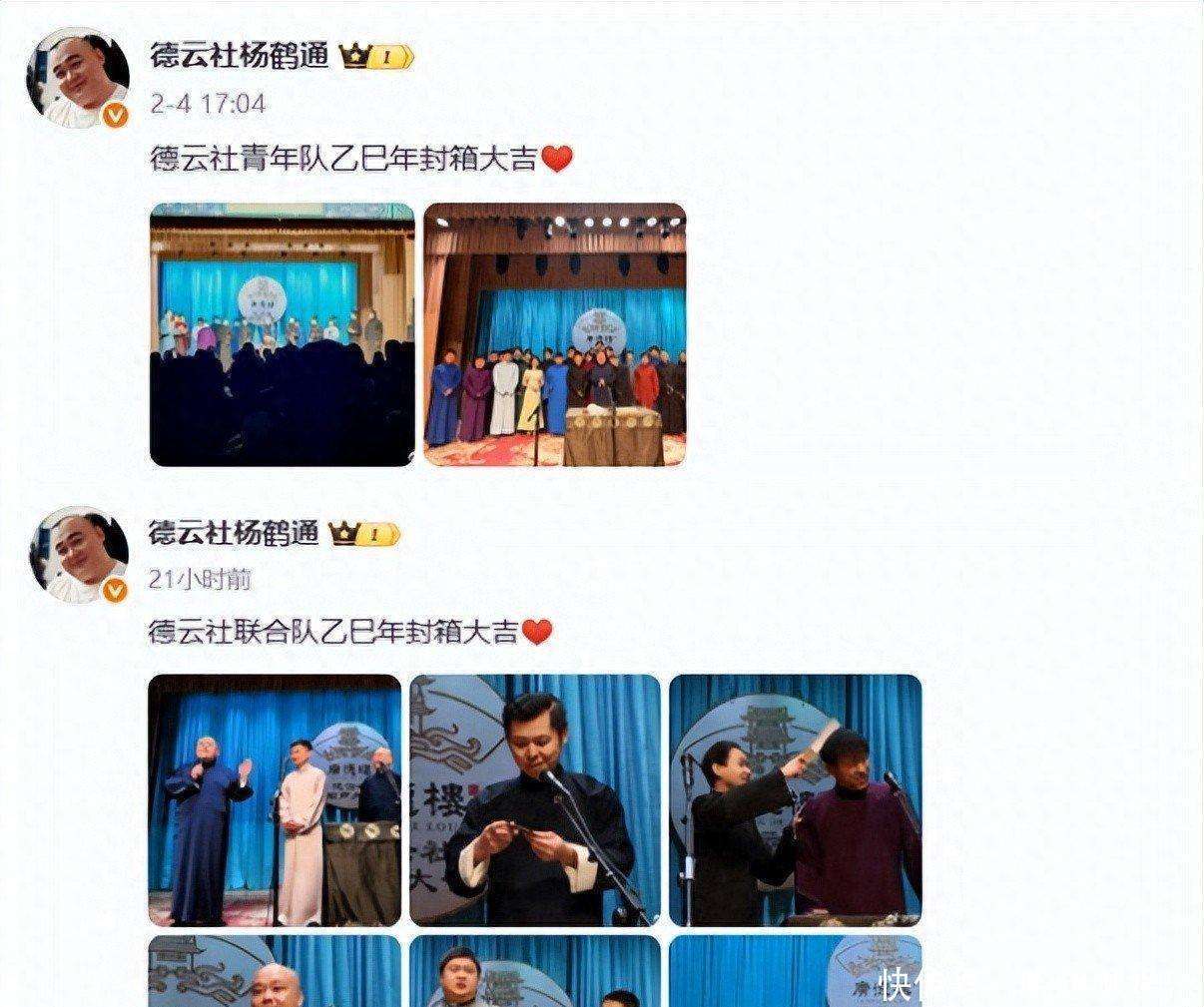Enlarge the photo of the fan hitting the performer
Viewport: 1204px width, 1007px height.
tap(795, 799)
